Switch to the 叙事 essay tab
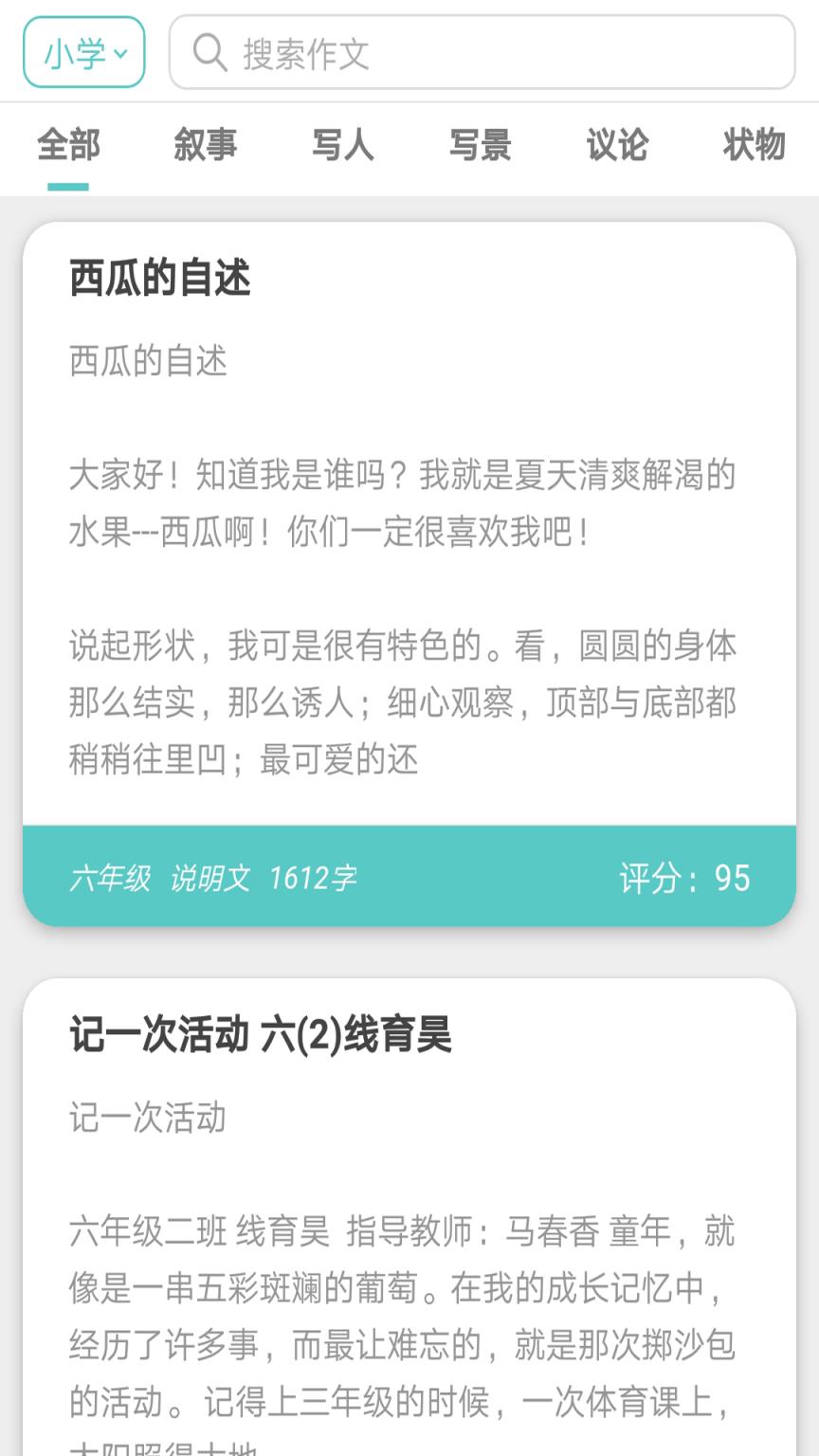The image size is (819, 1456). 207,147
